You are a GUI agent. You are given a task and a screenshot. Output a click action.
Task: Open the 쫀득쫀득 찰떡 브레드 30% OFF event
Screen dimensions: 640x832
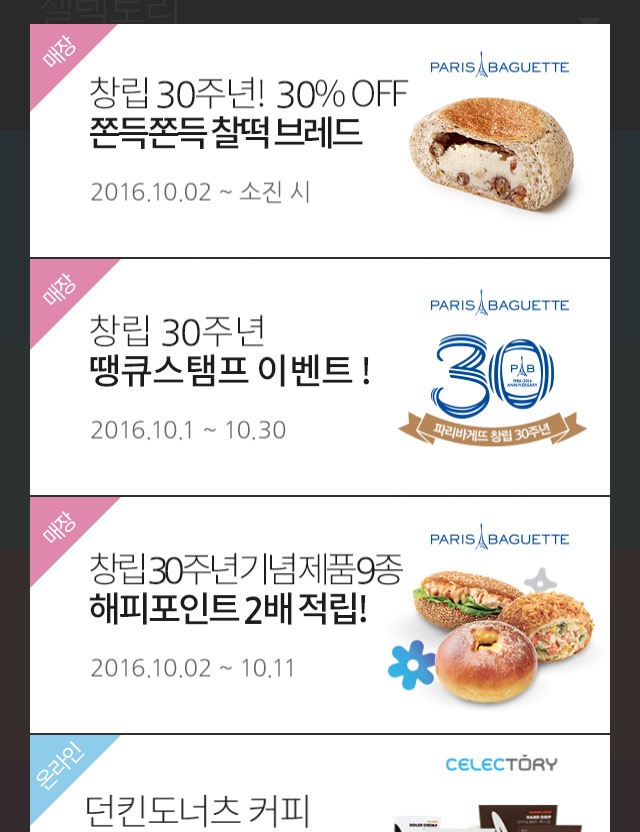[x=320, y=141]
